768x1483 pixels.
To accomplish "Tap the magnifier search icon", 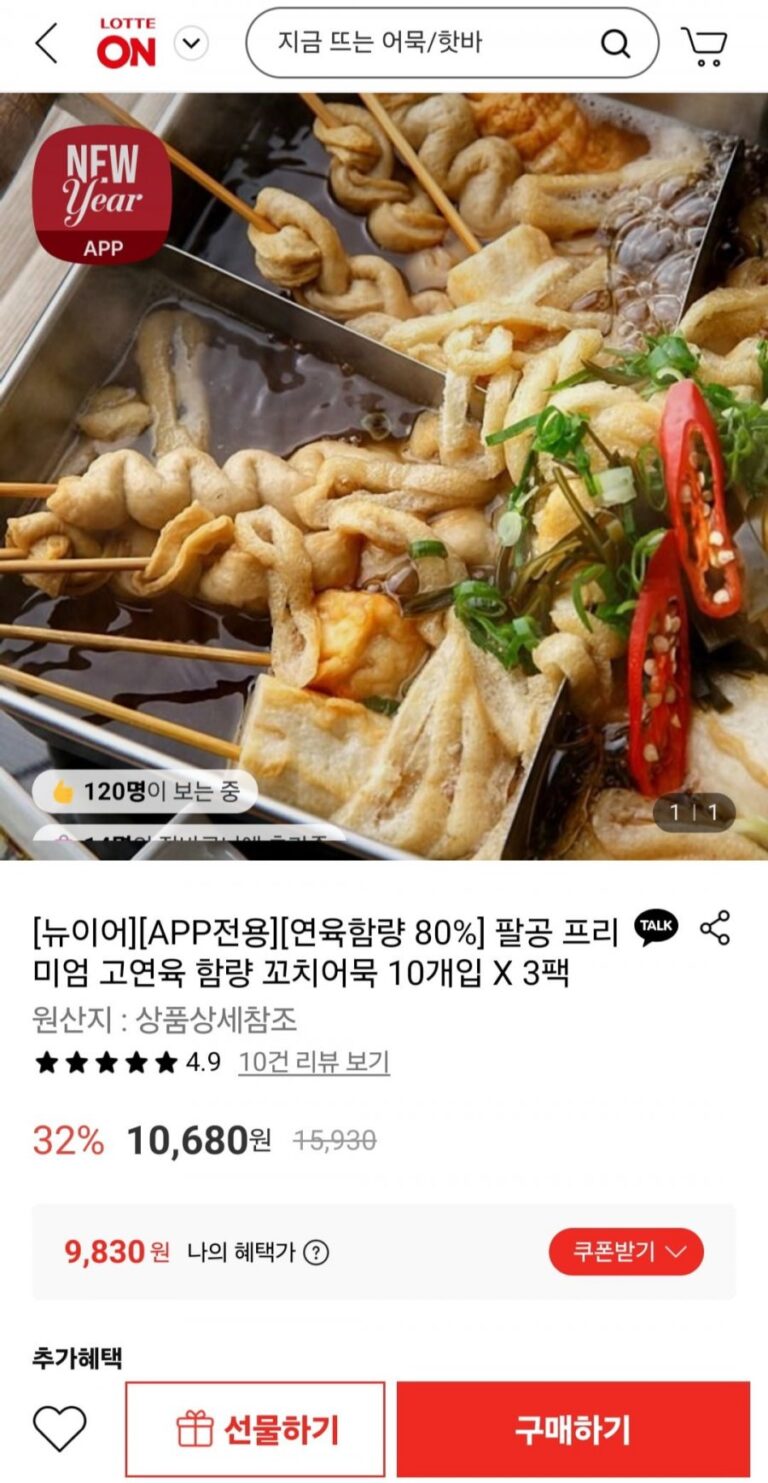I will tap(615, 44).
